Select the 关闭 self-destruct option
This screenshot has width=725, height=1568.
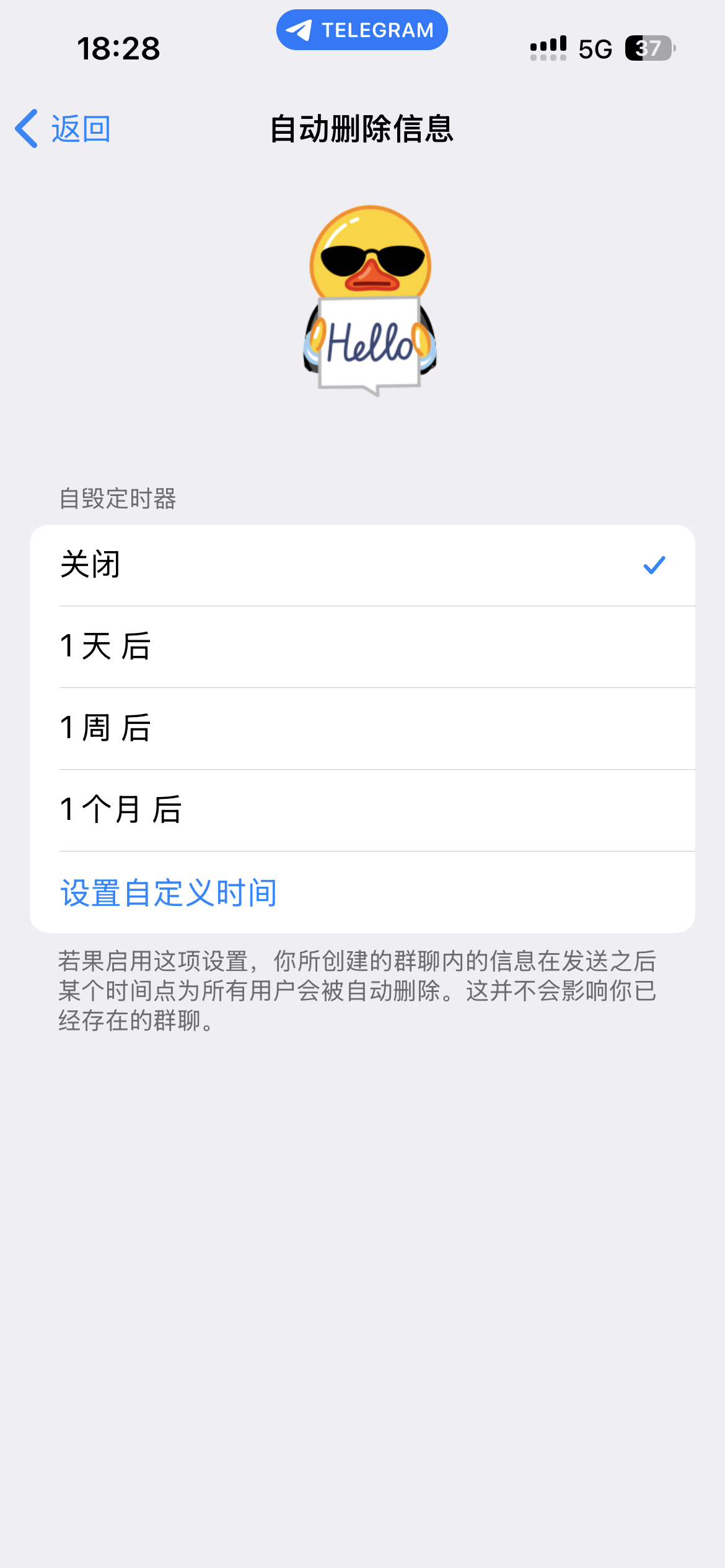(362, 564)
